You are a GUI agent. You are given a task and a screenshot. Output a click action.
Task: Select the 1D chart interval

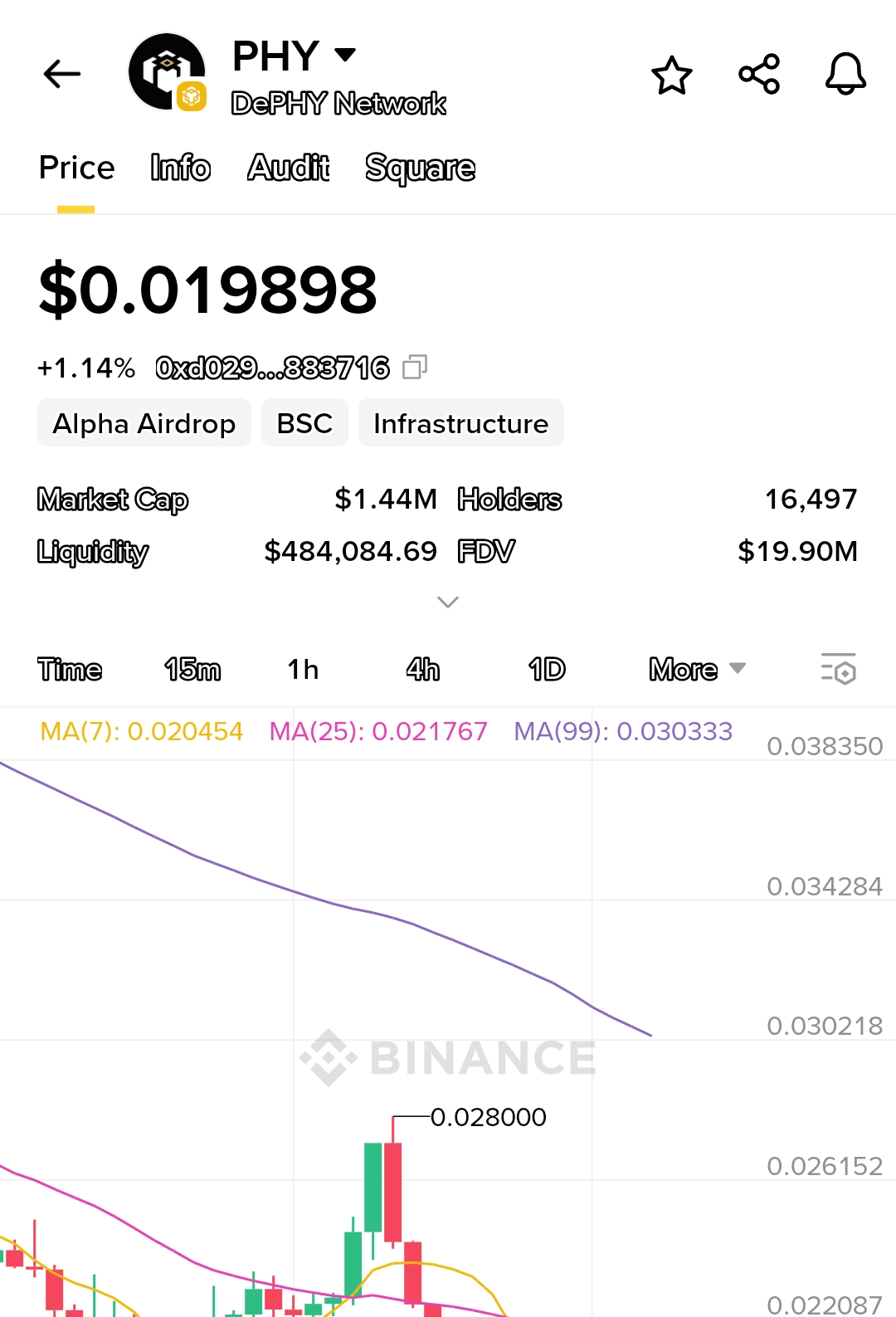click(547, 669)
